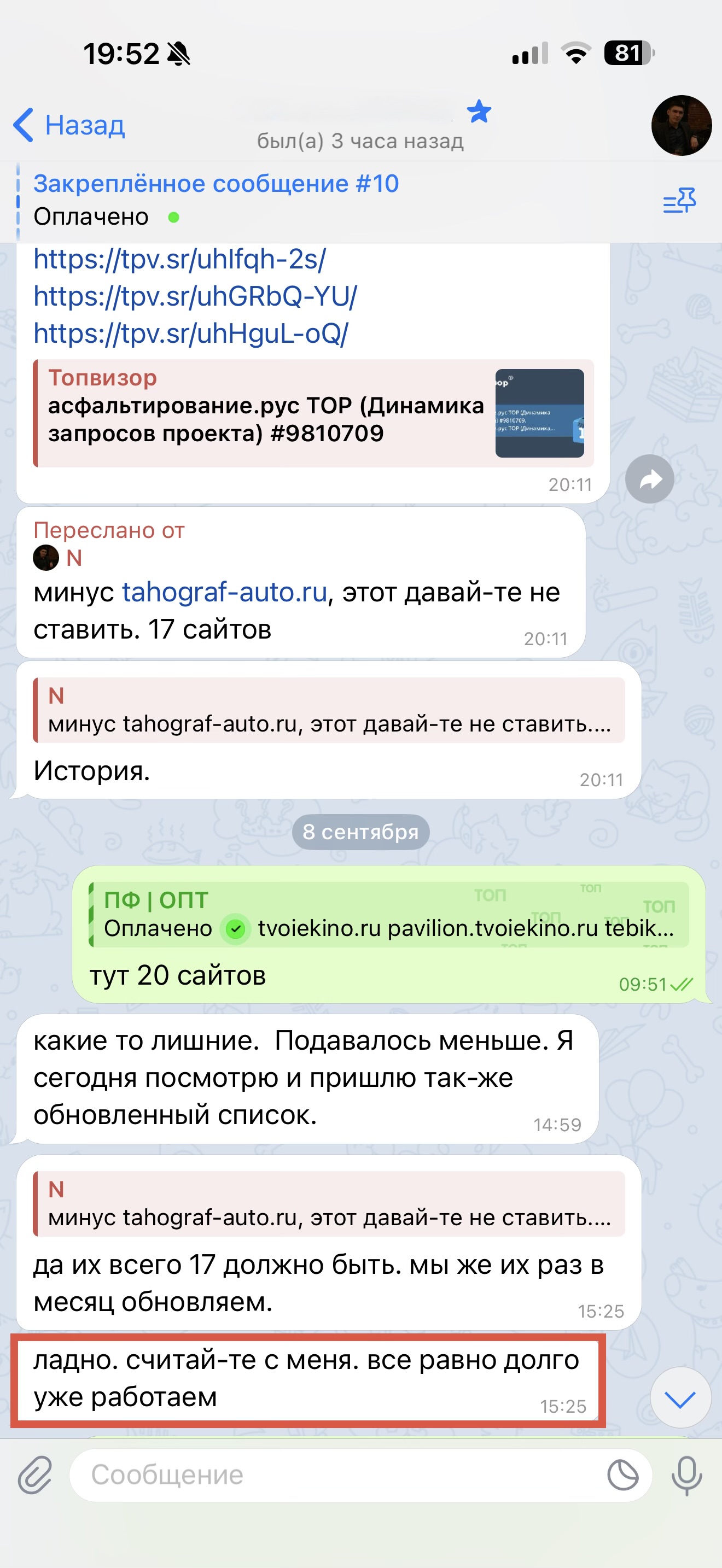Focus the Сообщение text field

341,1475
